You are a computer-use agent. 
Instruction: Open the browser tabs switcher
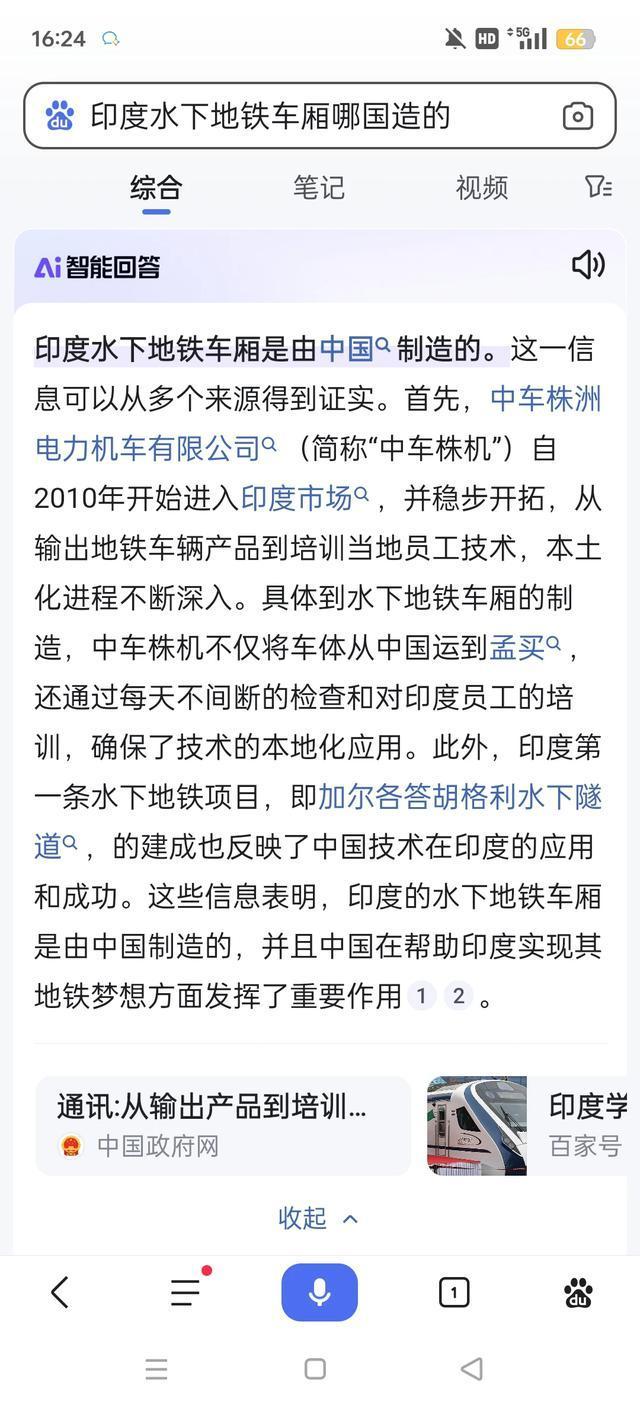click(453, 1293)
